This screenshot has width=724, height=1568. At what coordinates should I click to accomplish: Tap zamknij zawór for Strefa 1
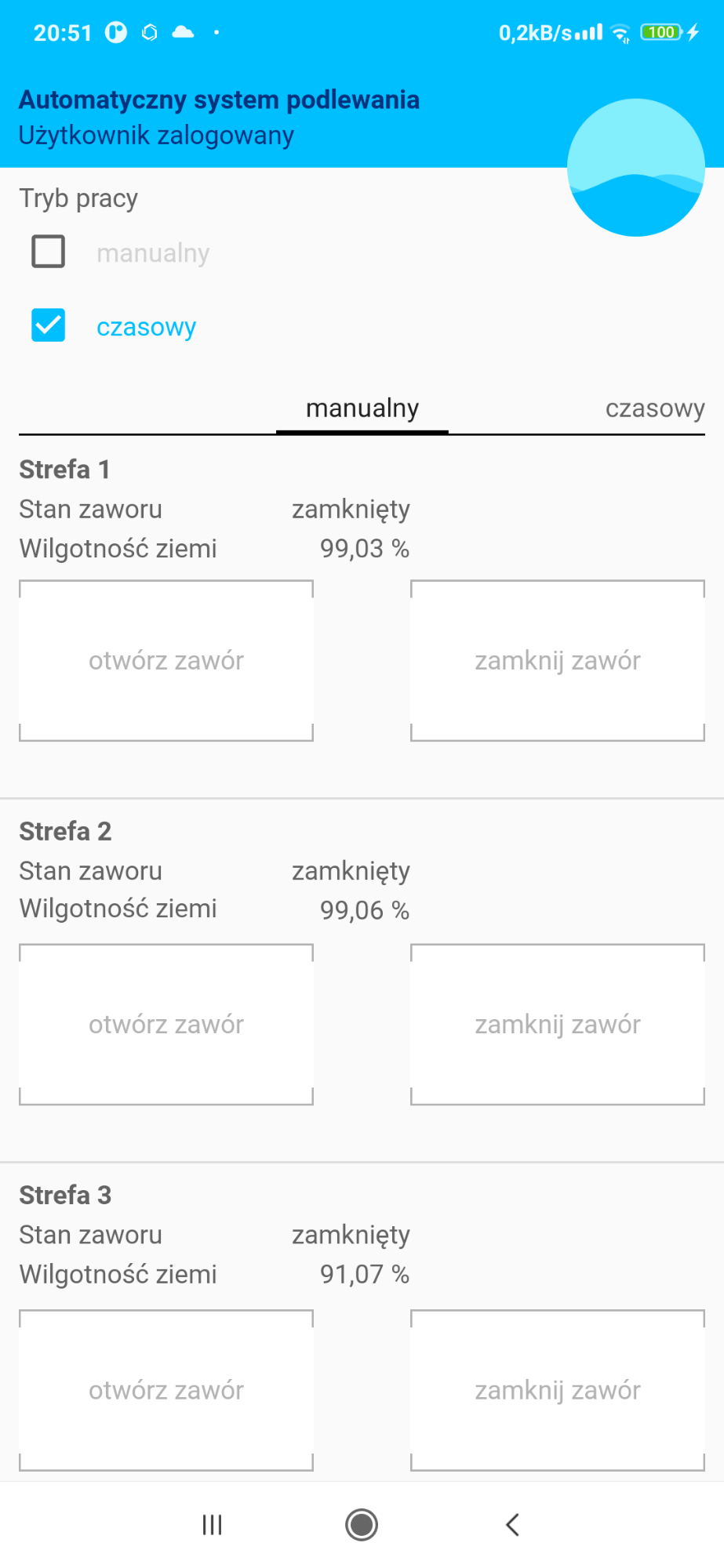click(558, 661)
